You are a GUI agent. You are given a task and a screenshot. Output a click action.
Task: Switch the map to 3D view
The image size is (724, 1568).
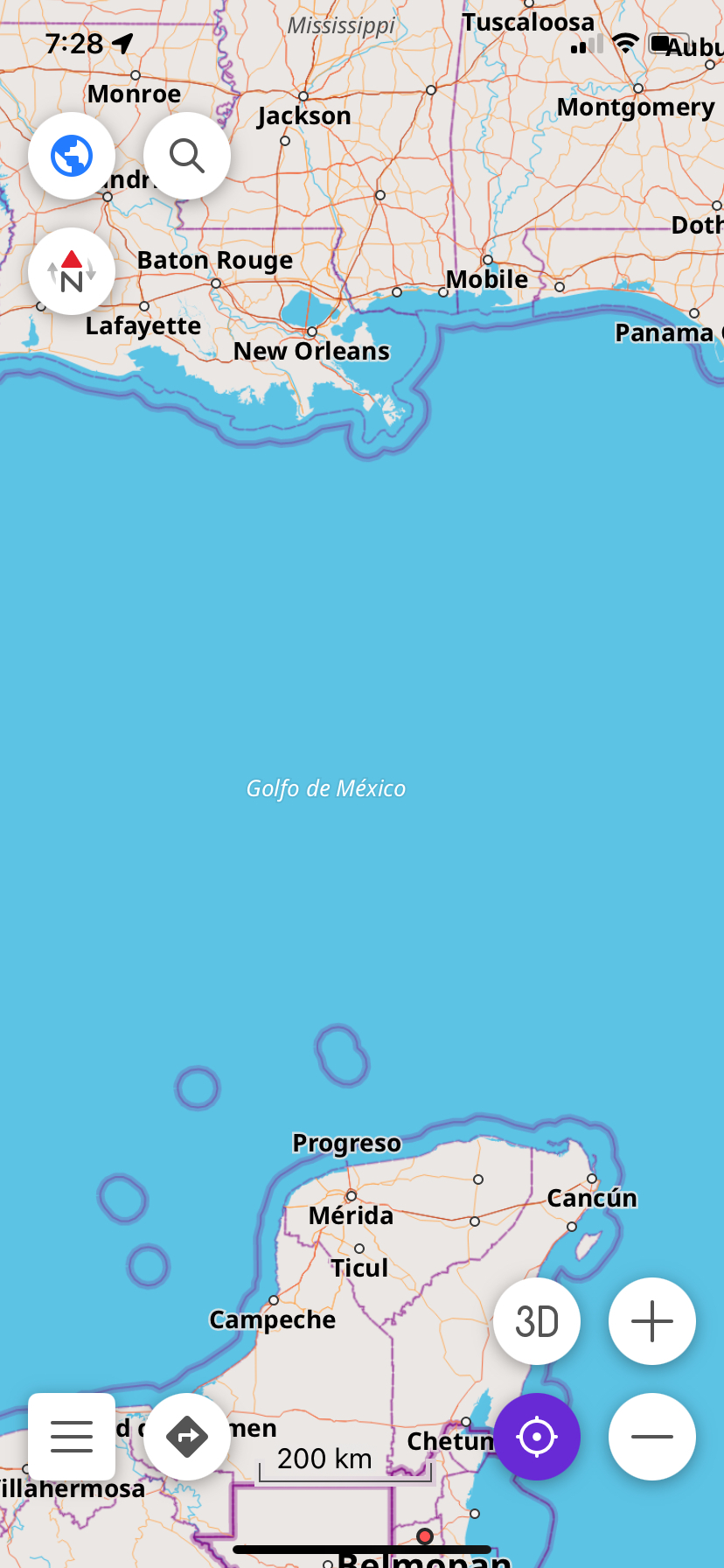click(537, 1321)
